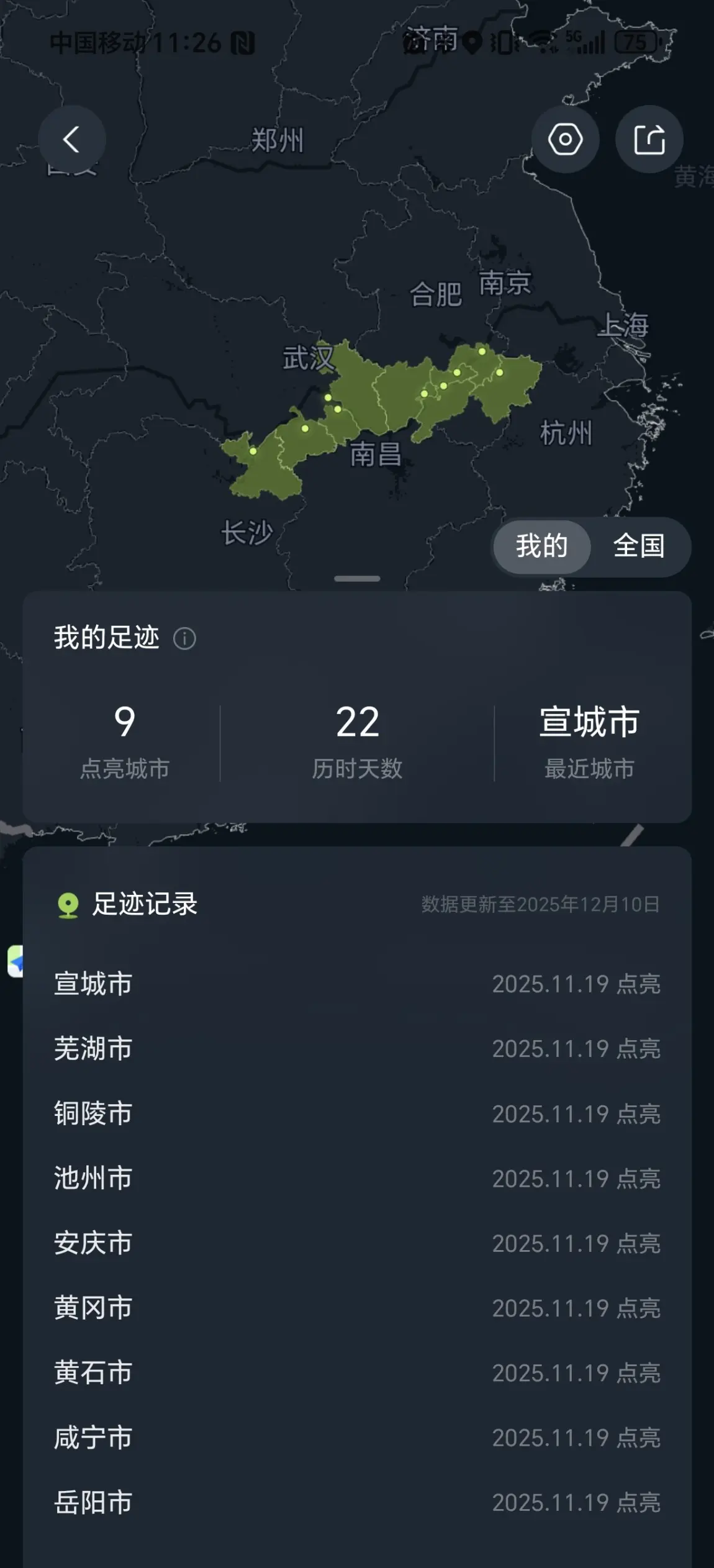Open the 咸宁市 footprint record

tap(357, 1438)
